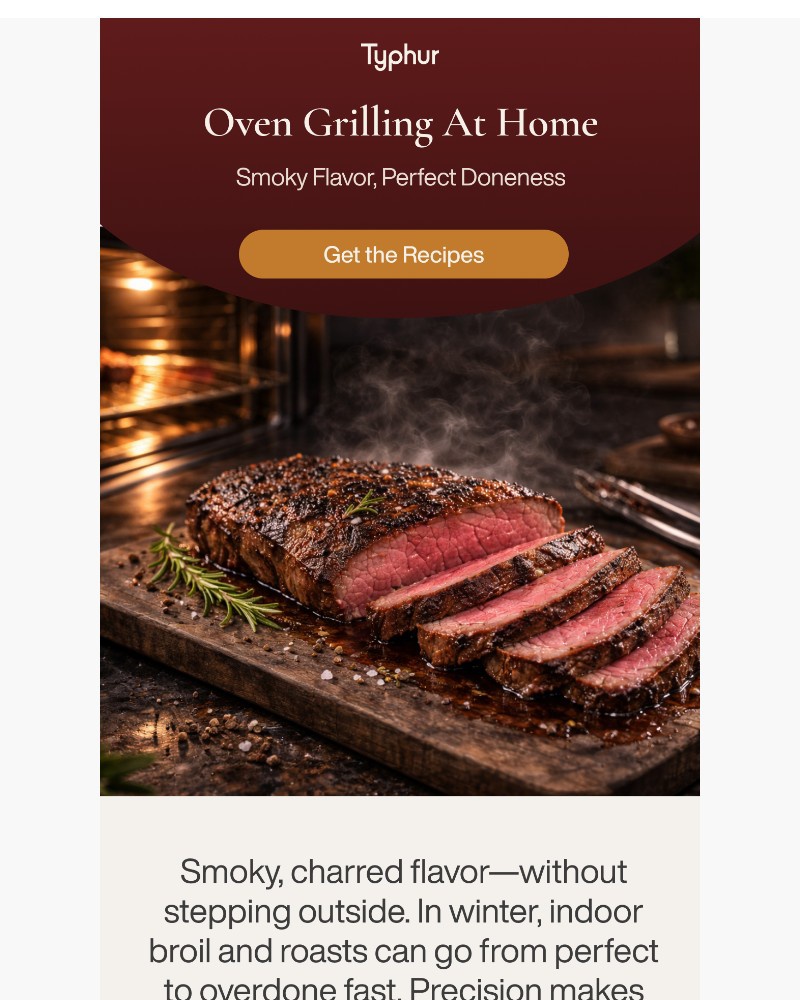The height and width of the screenshot is (1000, 800).
Task: Click the Typhur logo
Action: tap(399, 56)
